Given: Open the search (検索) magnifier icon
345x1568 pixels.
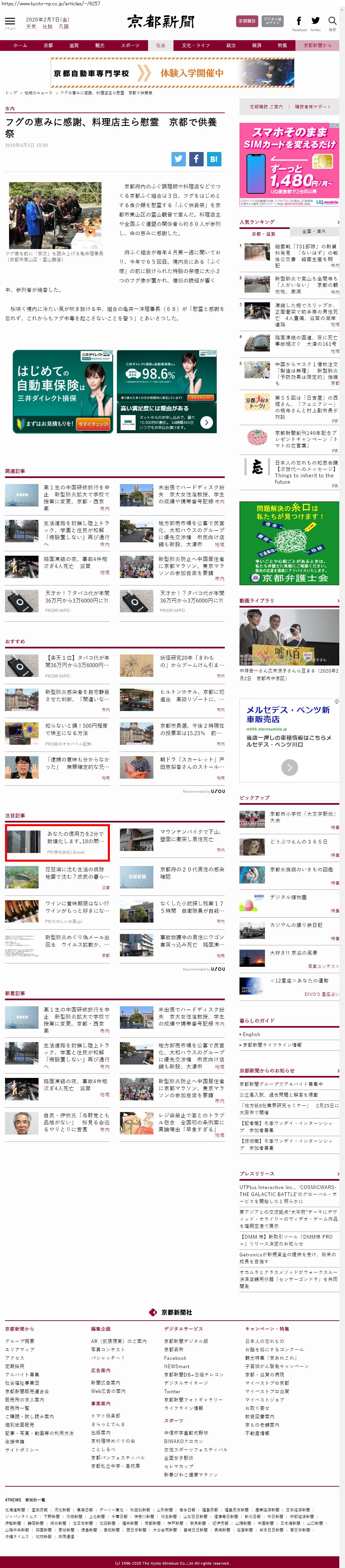Looking at the screenshot, I should click(x=332, y=22).
